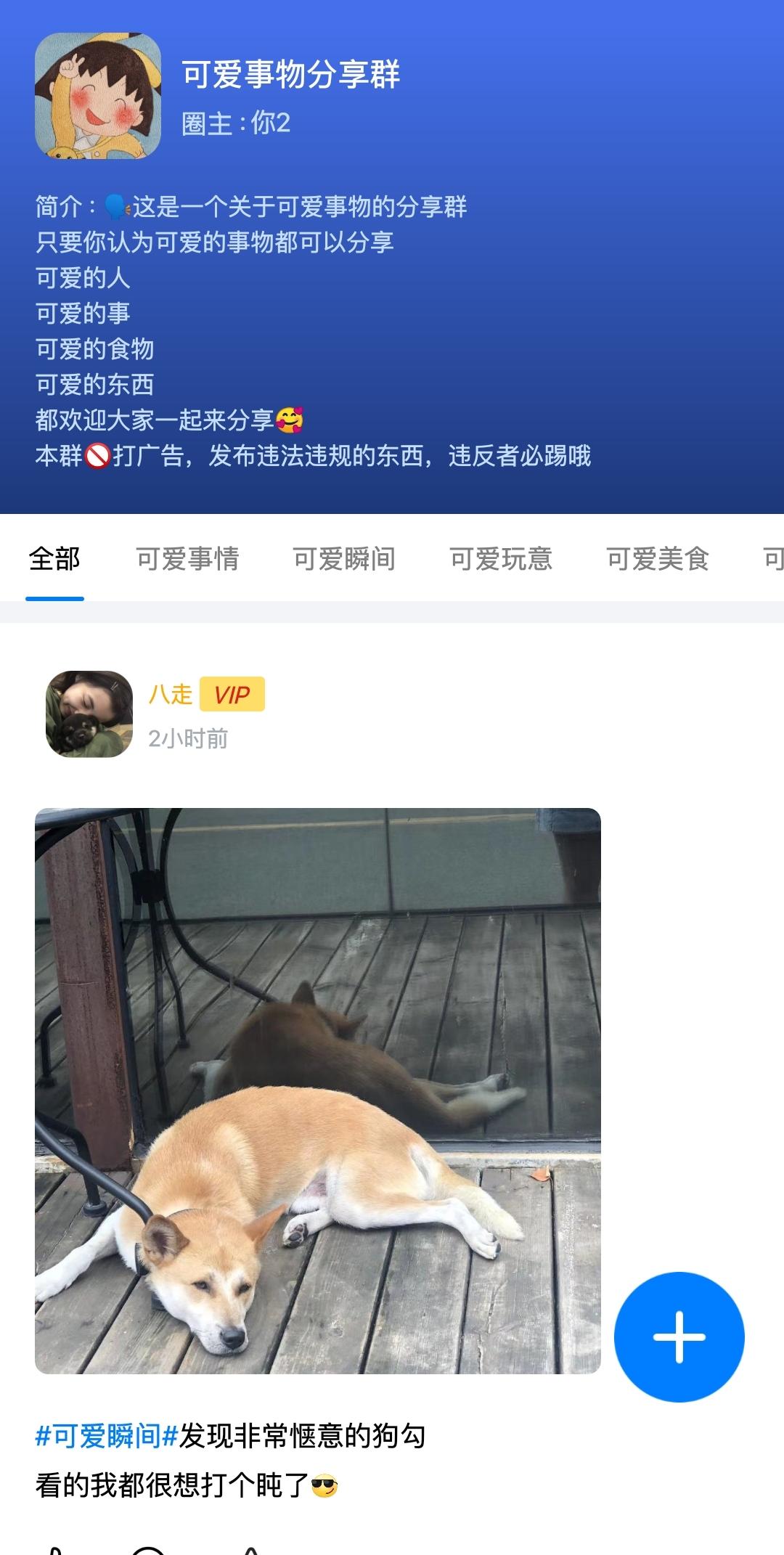Open the 可爱玩意 tab
Viewport: 784px width, 1555px height.
[501, 559]
